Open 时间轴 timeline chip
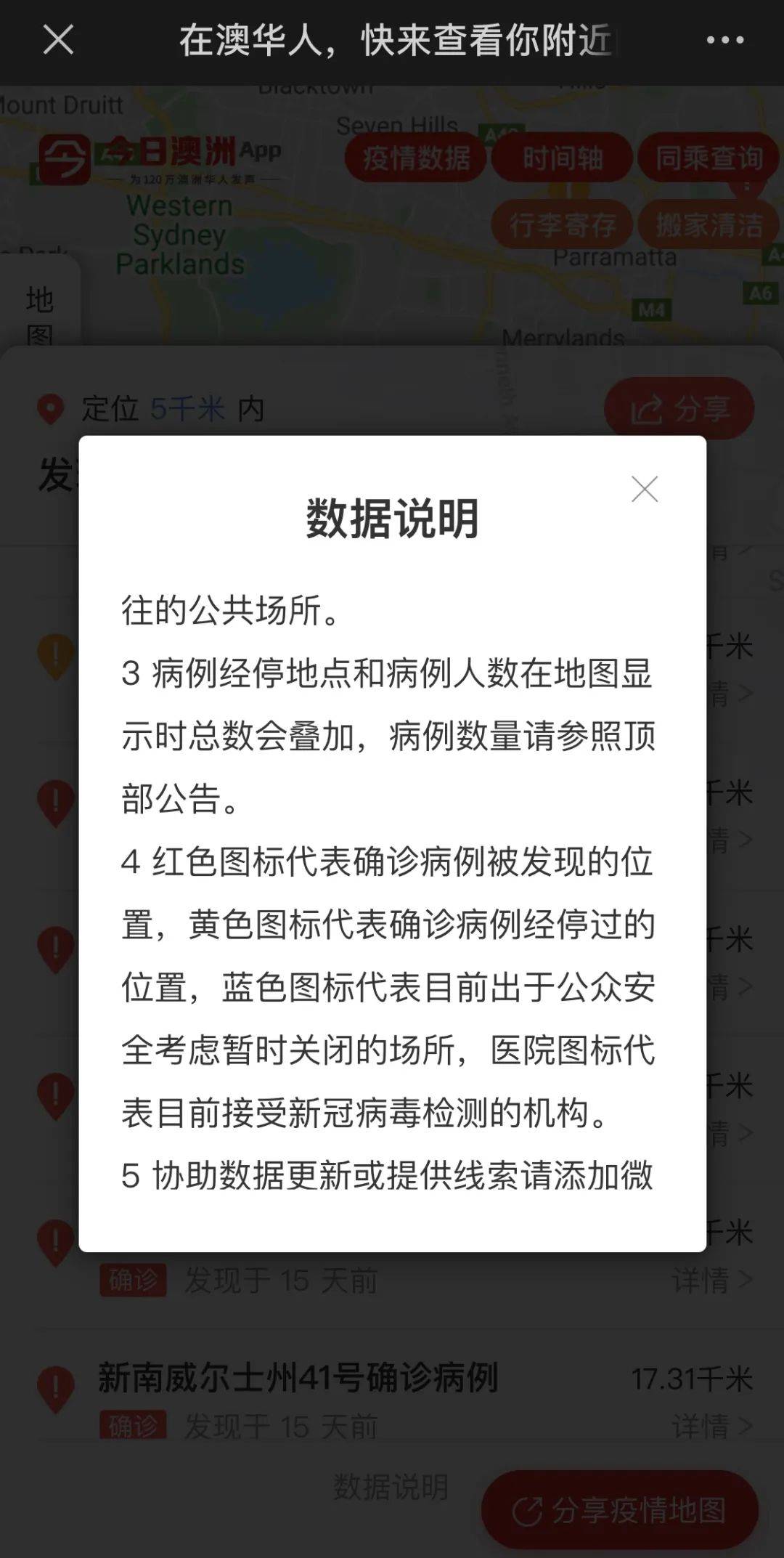Screen dimensions: 784x1558 coord(562,158)
